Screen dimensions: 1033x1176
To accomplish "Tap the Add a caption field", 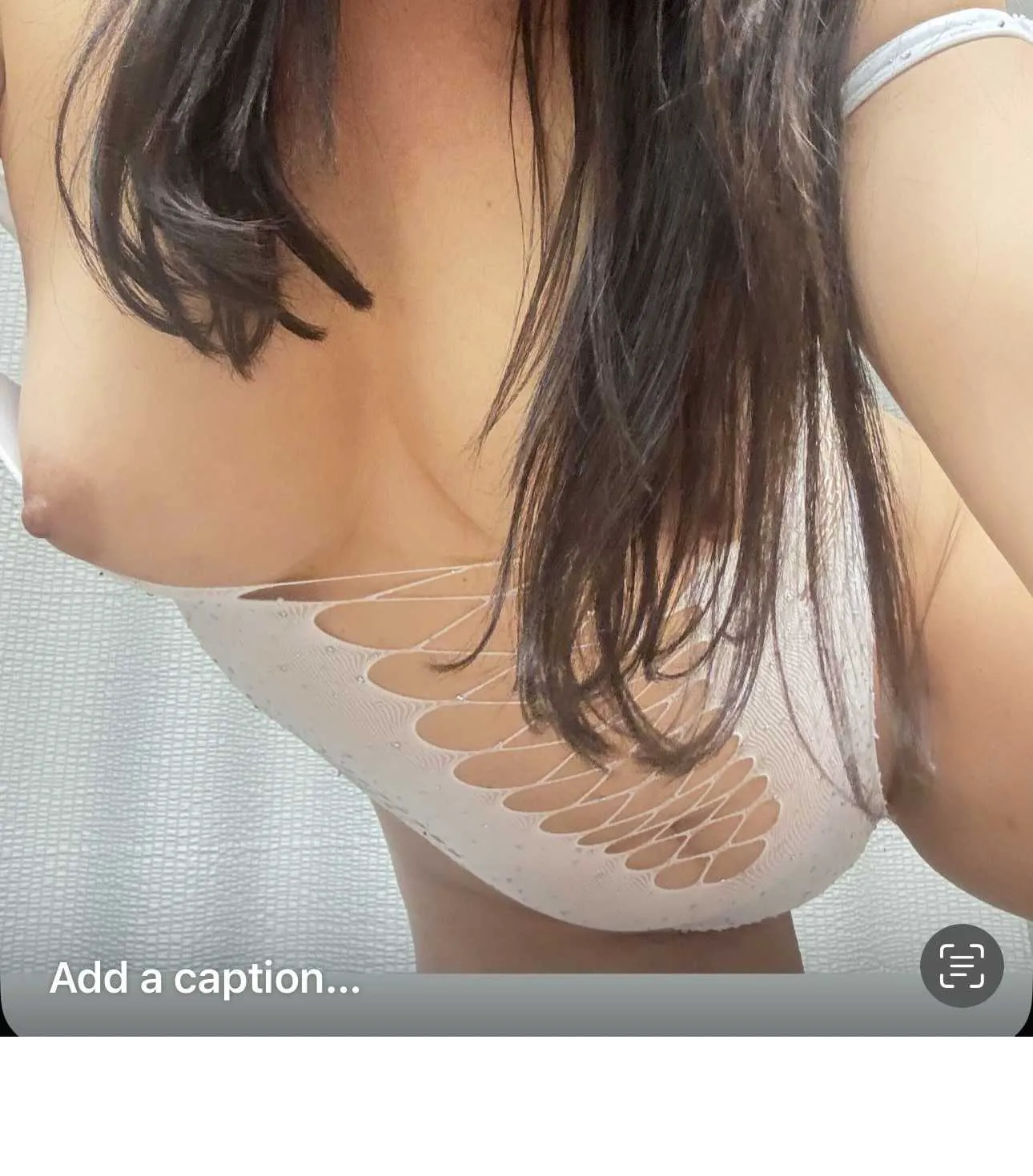I will 205,977.
